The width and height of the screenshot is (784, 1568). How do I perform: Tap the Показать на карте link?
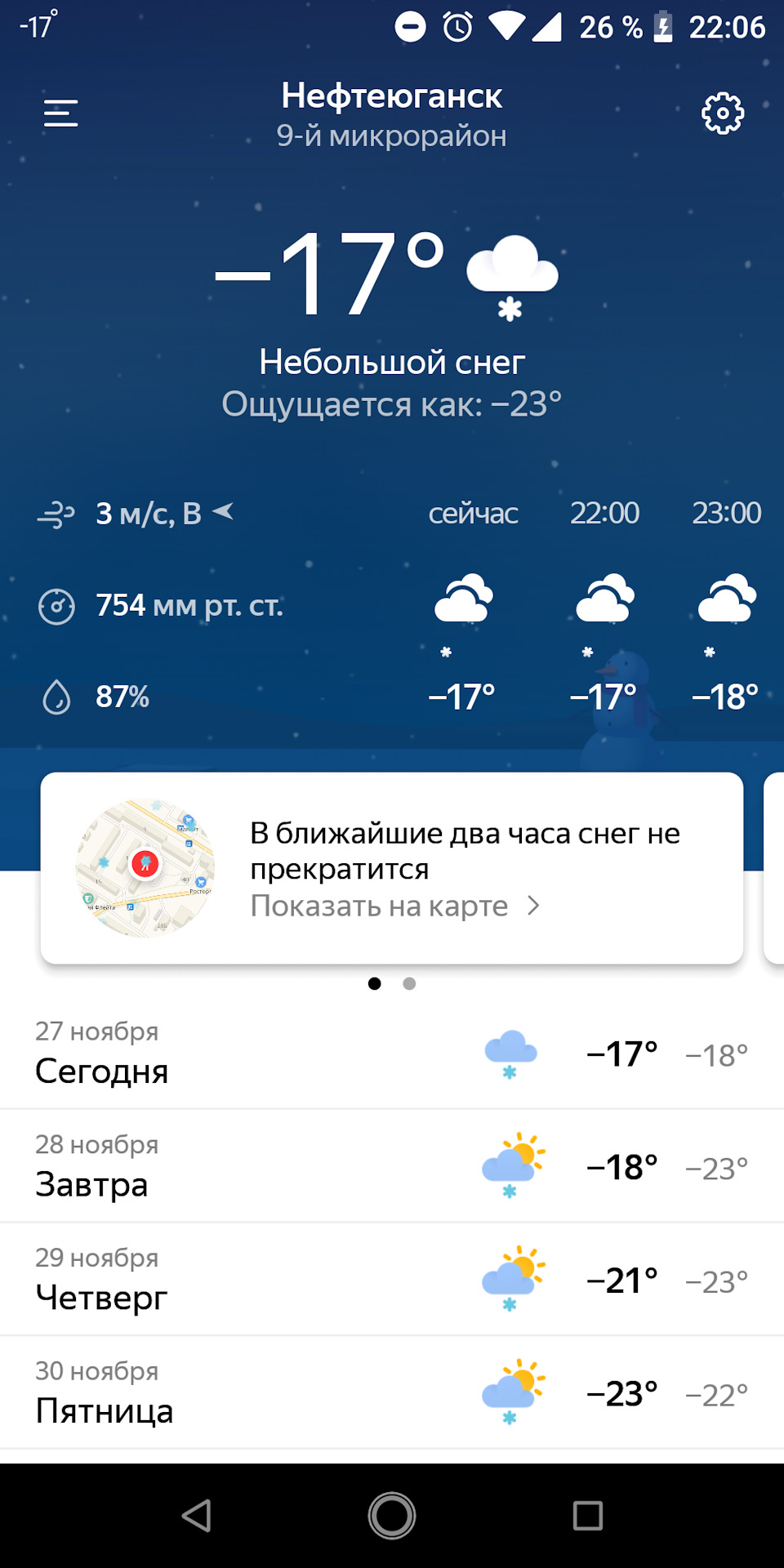tap(394, 906)
